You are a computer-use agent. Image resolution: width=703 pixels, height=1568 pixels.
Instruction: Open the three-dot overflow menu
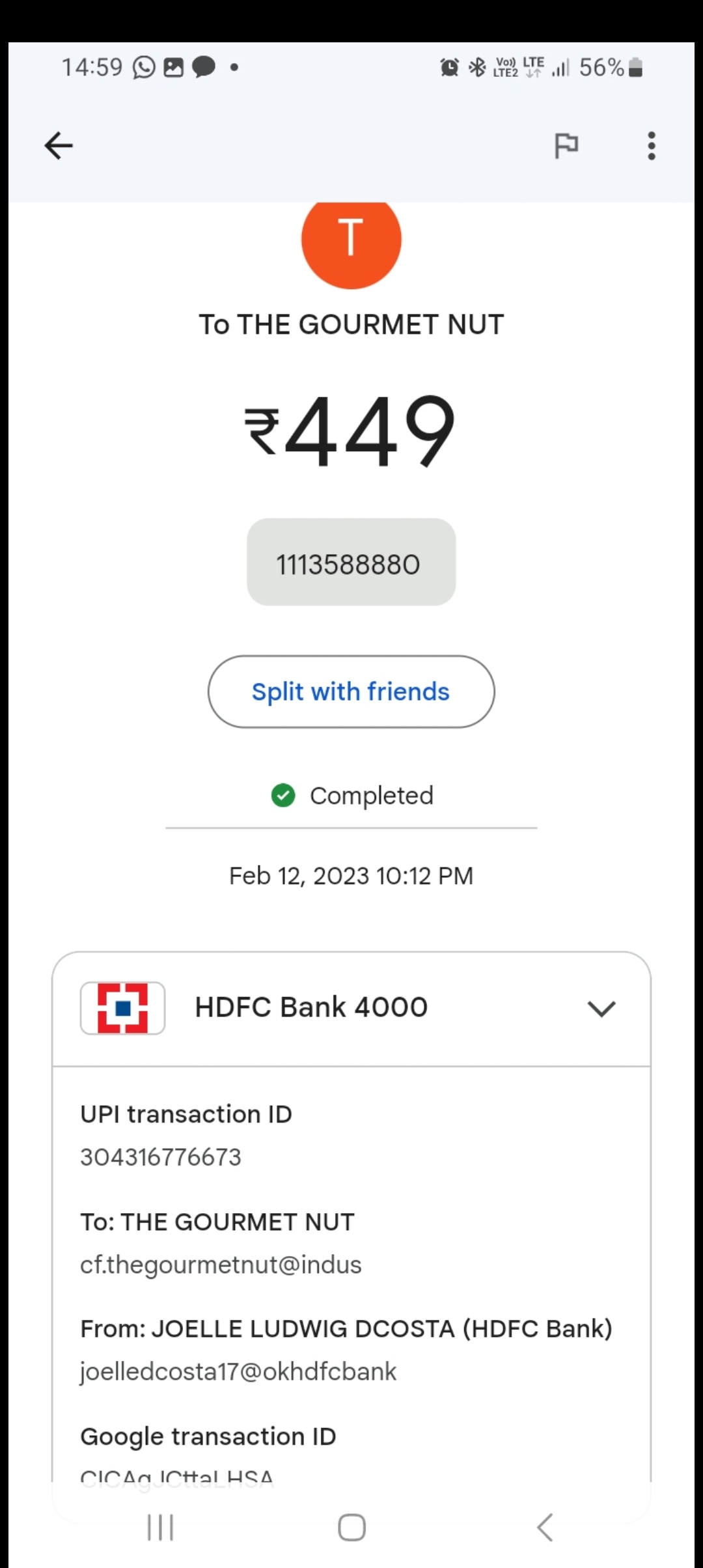point(651,145)
